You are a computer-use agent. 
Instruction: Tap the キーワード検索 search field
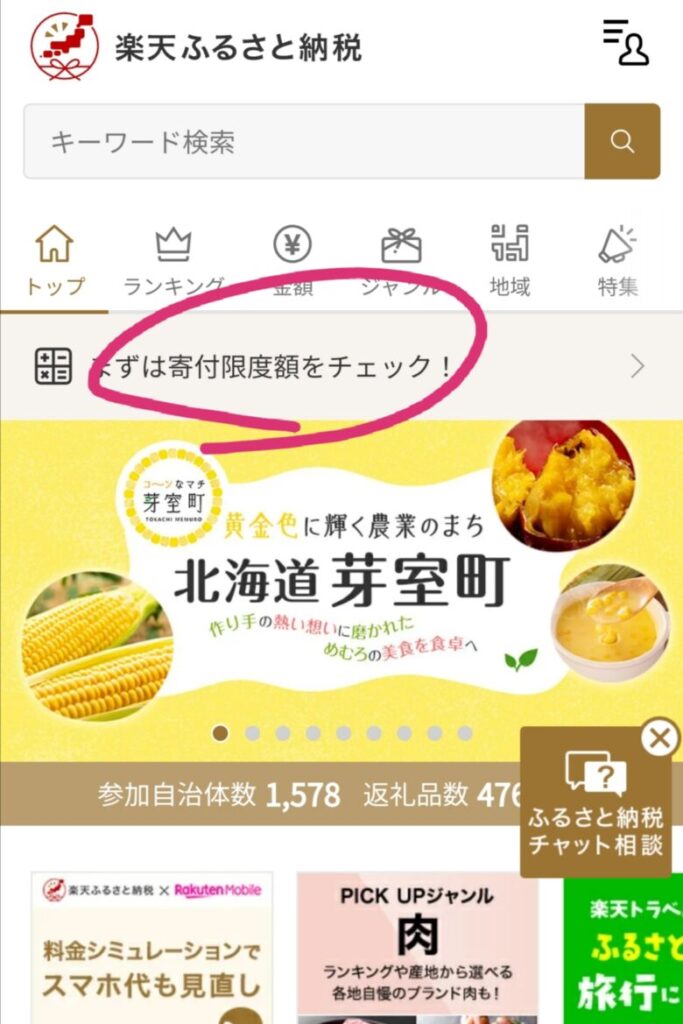click(x=303, y=141)
